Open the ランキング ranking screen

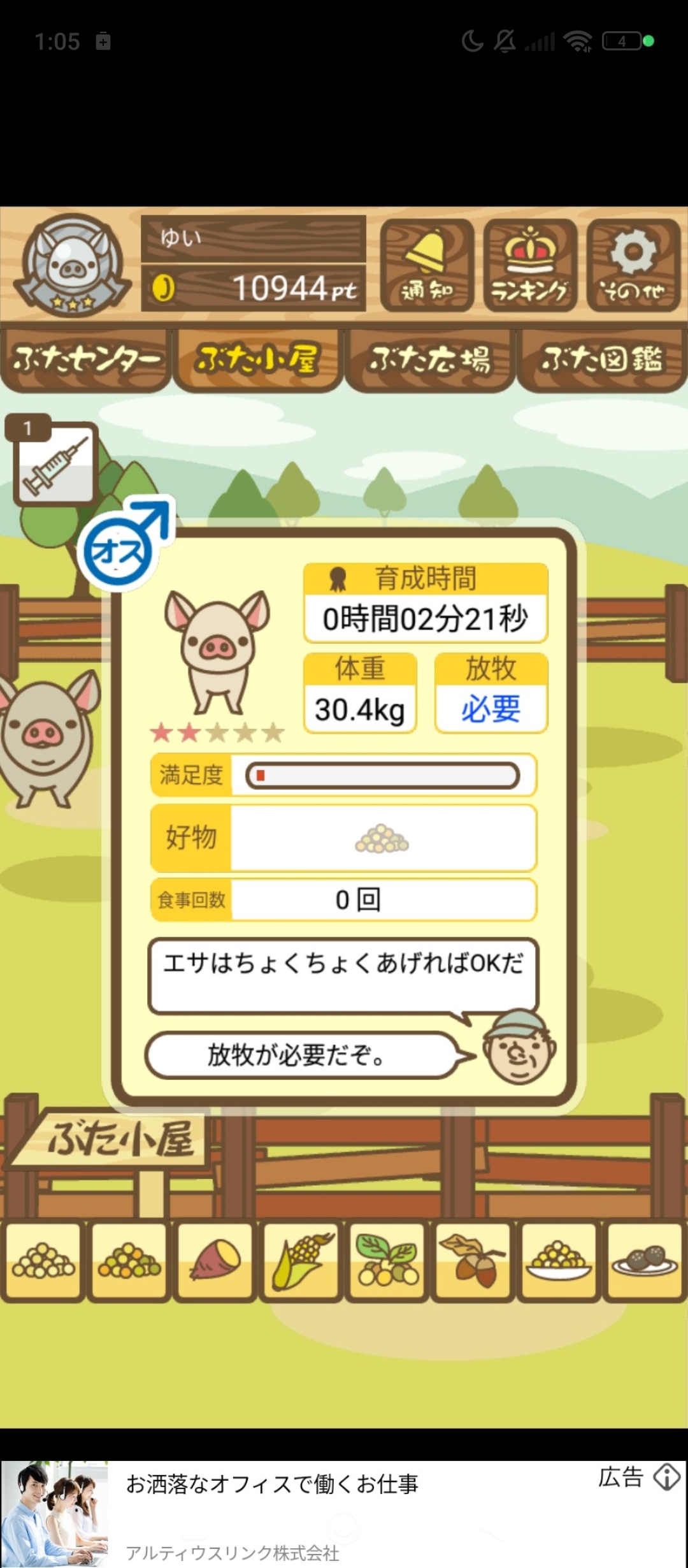tap(529, 265)
